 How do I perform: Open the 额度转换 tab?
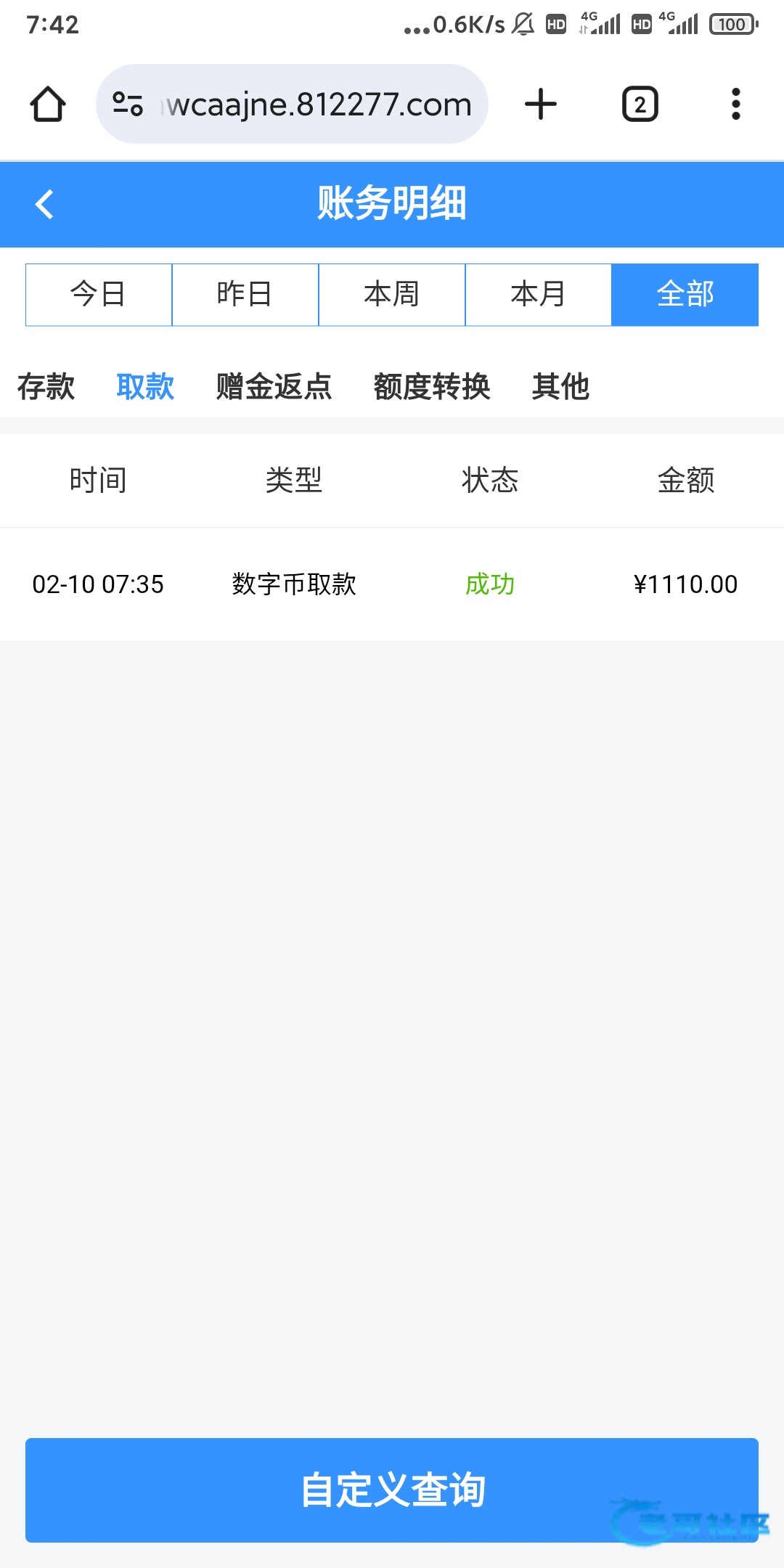[x=432, y=386]
